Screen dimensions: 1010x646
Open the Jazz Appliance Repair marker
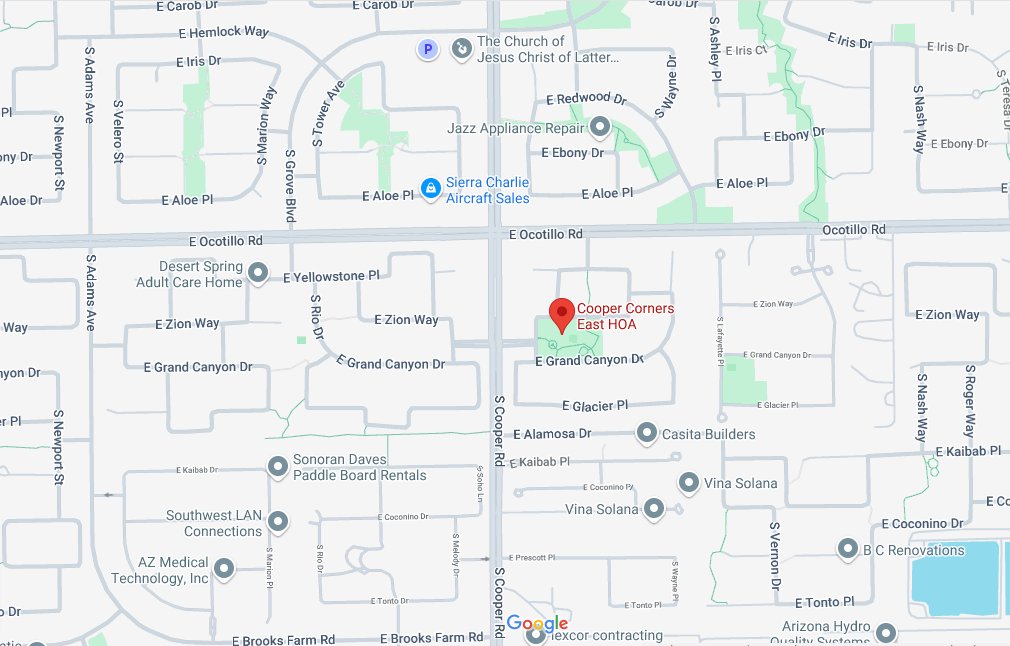click(x=600, y=127)
